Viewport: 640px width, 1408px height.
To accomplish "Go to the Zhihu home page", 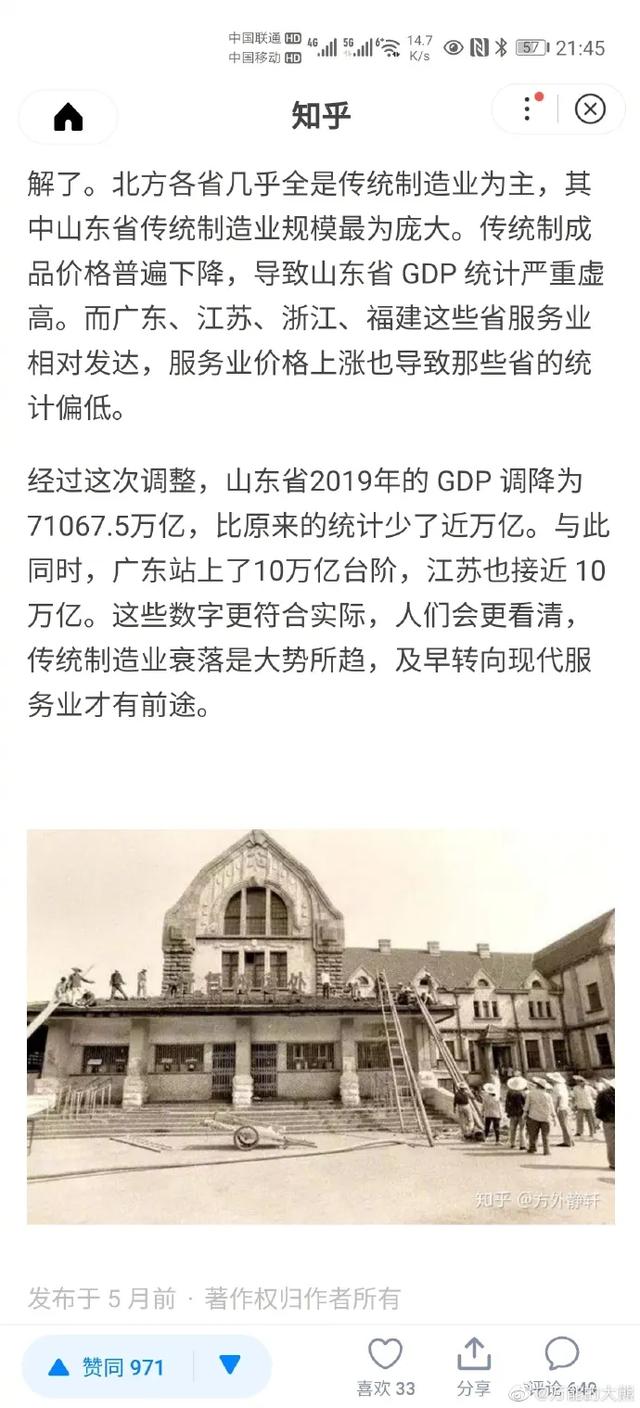I will [x=68, y=117].
